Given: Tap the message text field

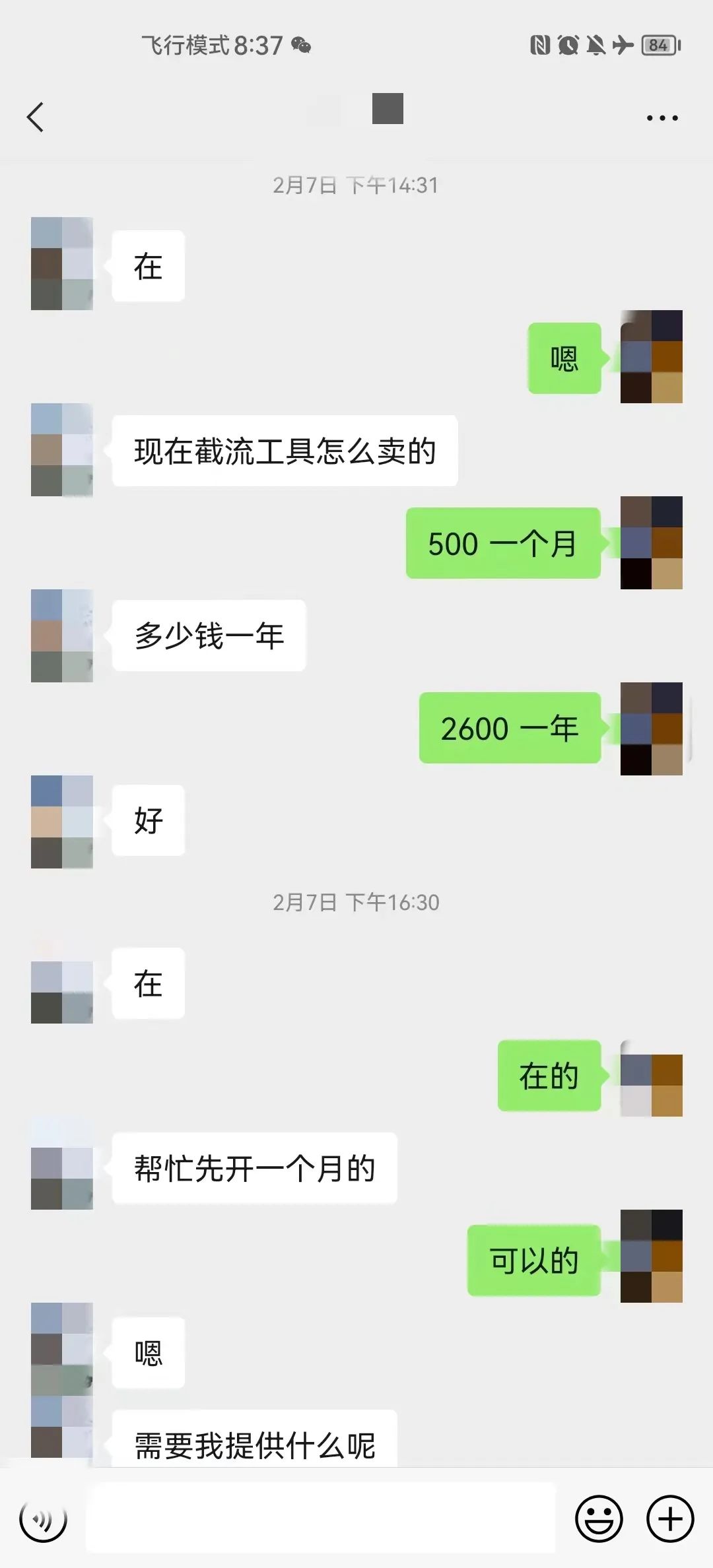Looking at the screenshot, I should (x=321, y=1517).
